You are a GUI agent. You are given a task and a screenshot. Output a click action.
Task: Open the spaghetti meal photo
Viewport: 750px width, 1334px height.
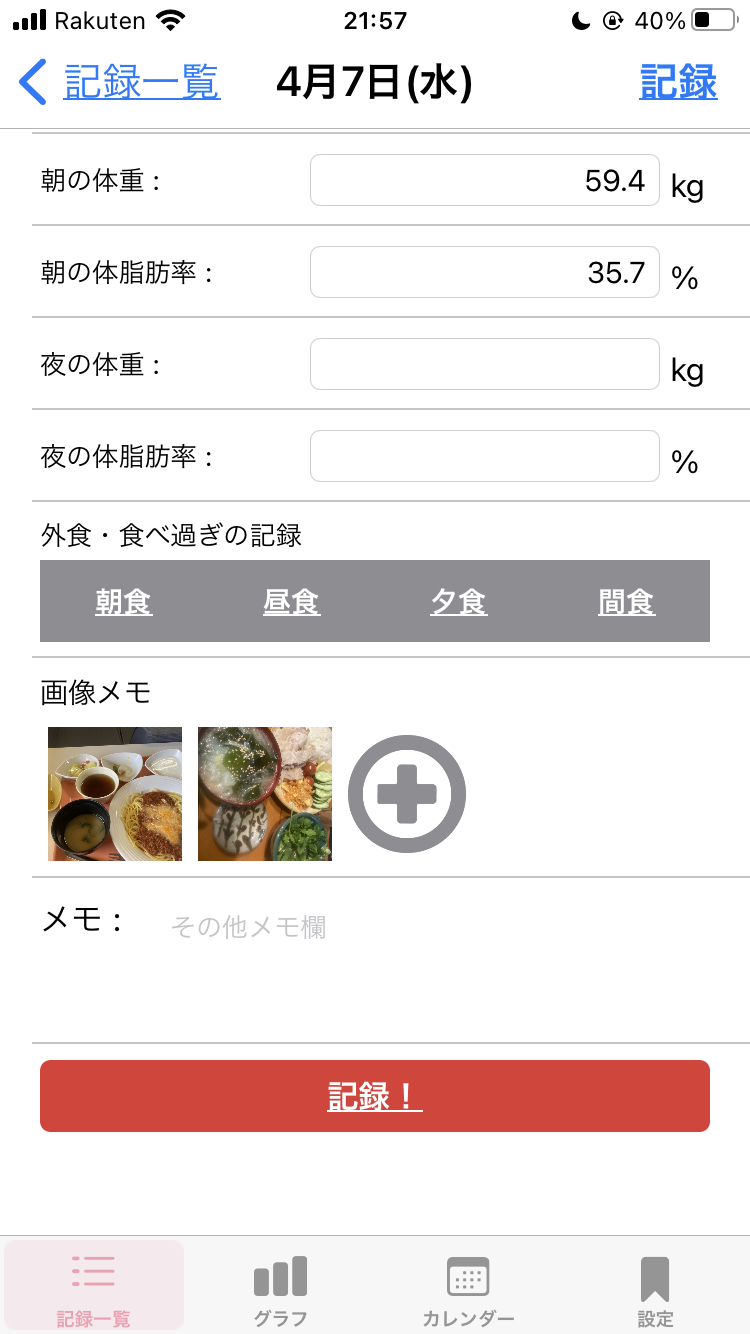[x=115, y=794]
